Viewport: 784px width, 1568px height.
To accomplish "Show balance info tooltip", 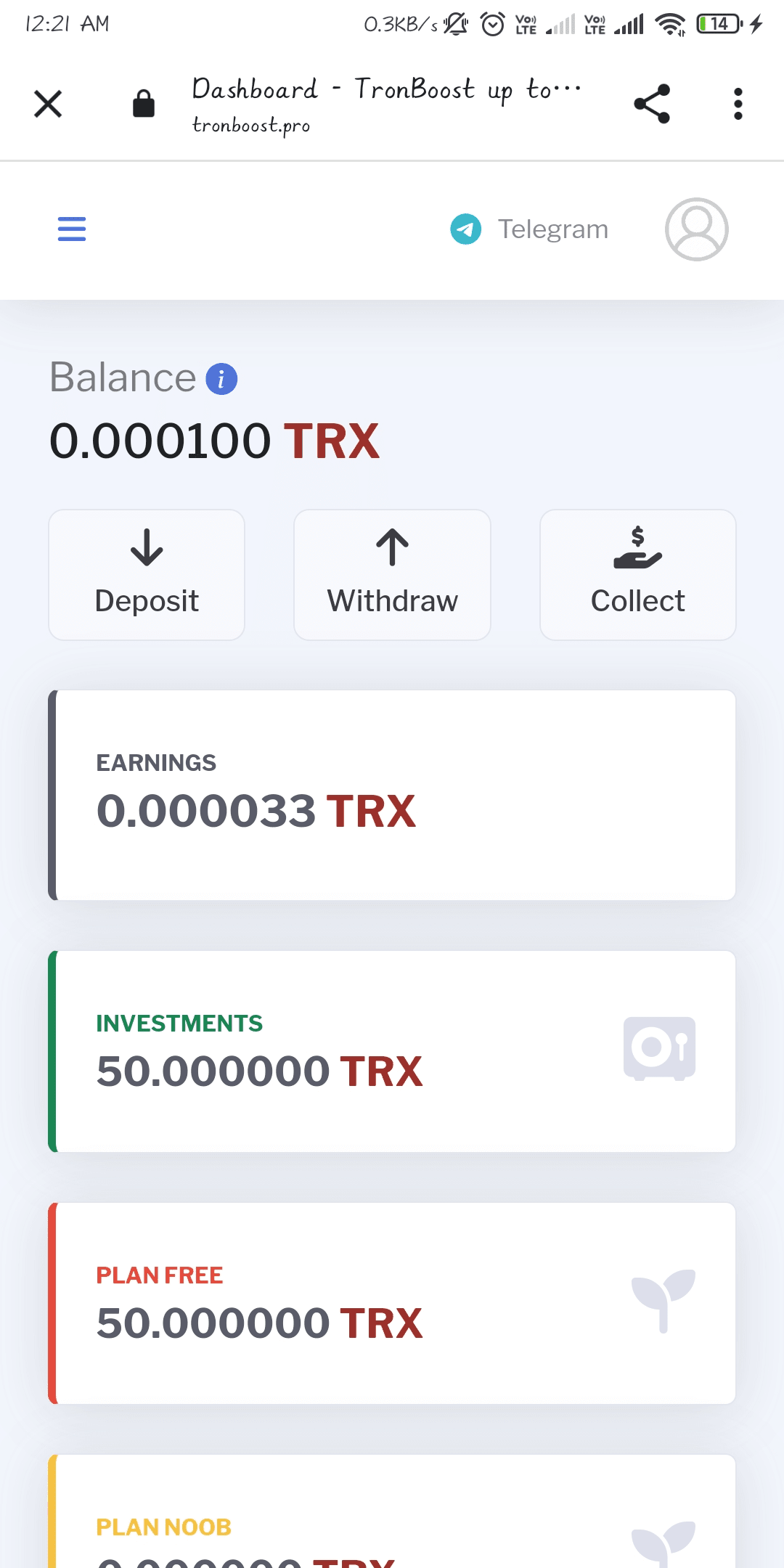I will click(221, 379).
